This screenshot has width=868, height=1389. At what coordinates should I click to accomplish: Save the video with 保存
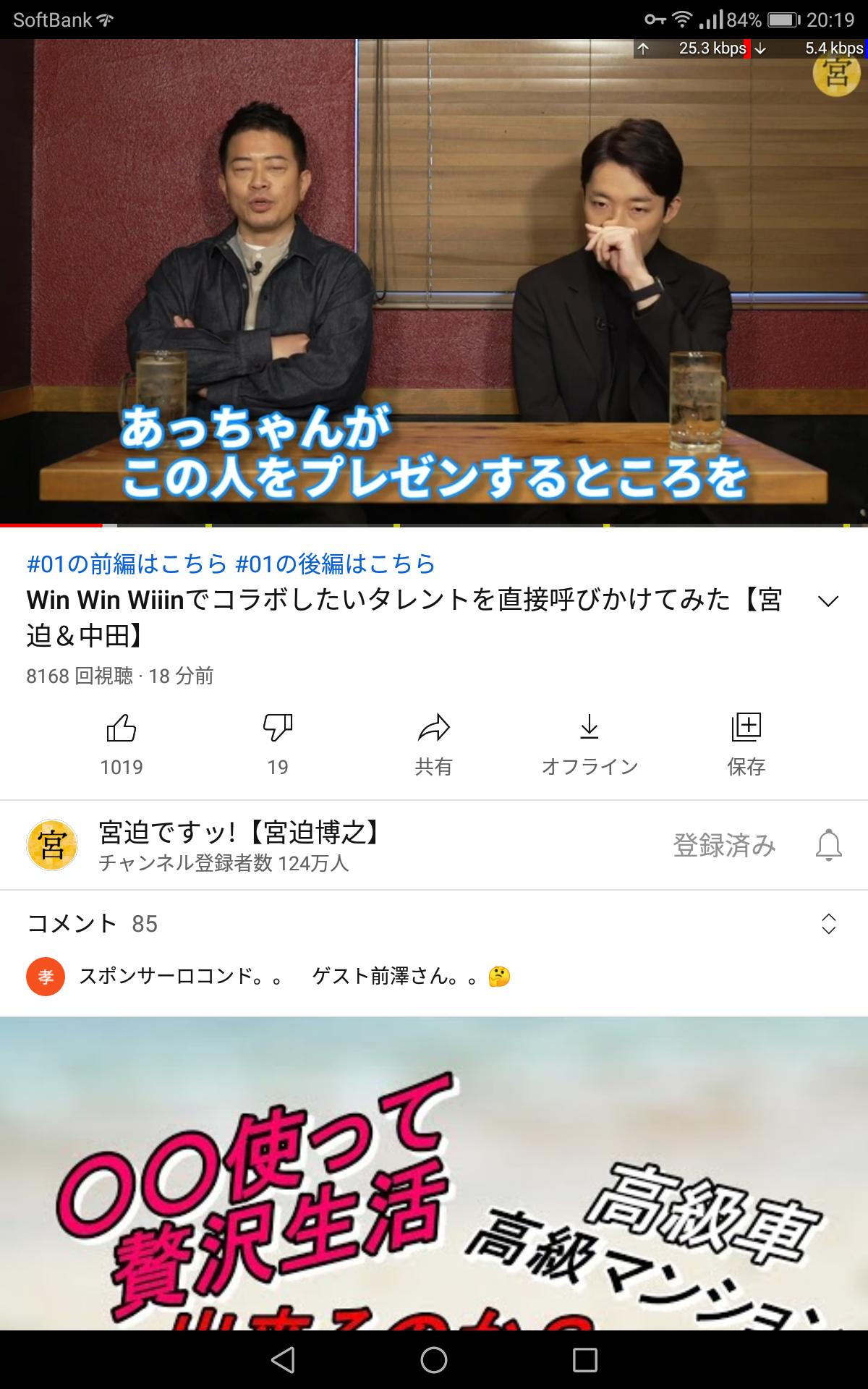coord(746,744)
